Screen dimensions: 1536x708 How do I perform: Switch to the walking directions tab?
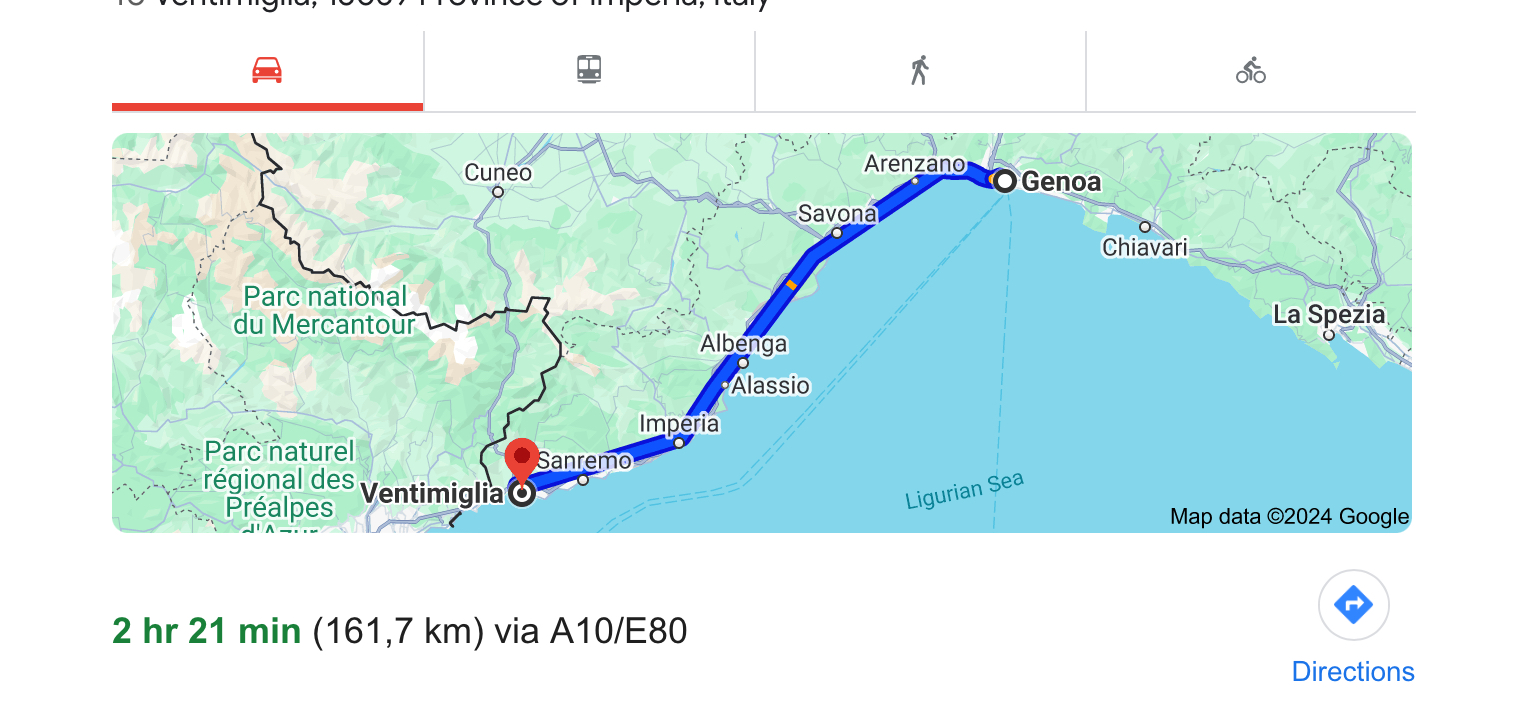[x=920, y=70]
